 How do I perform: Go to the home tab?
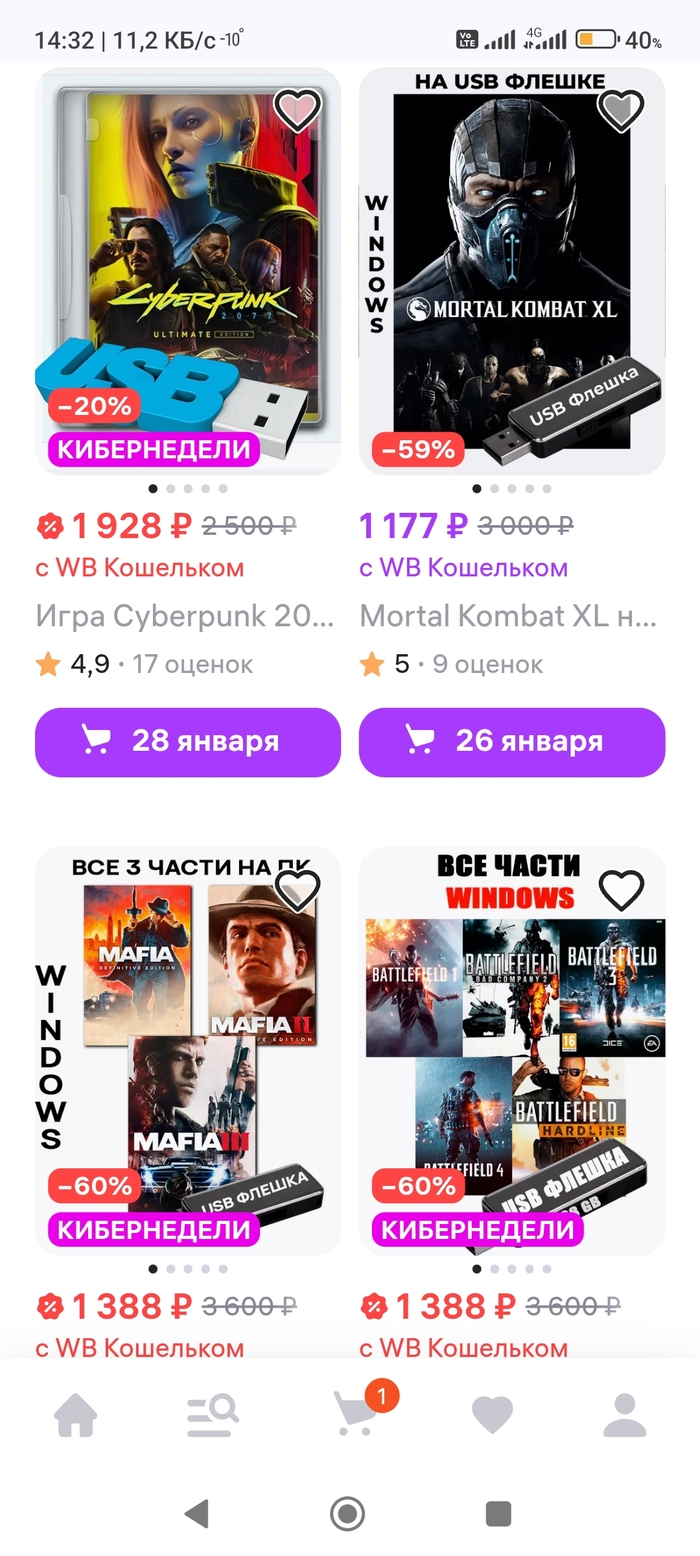[x=76, y=1415]
